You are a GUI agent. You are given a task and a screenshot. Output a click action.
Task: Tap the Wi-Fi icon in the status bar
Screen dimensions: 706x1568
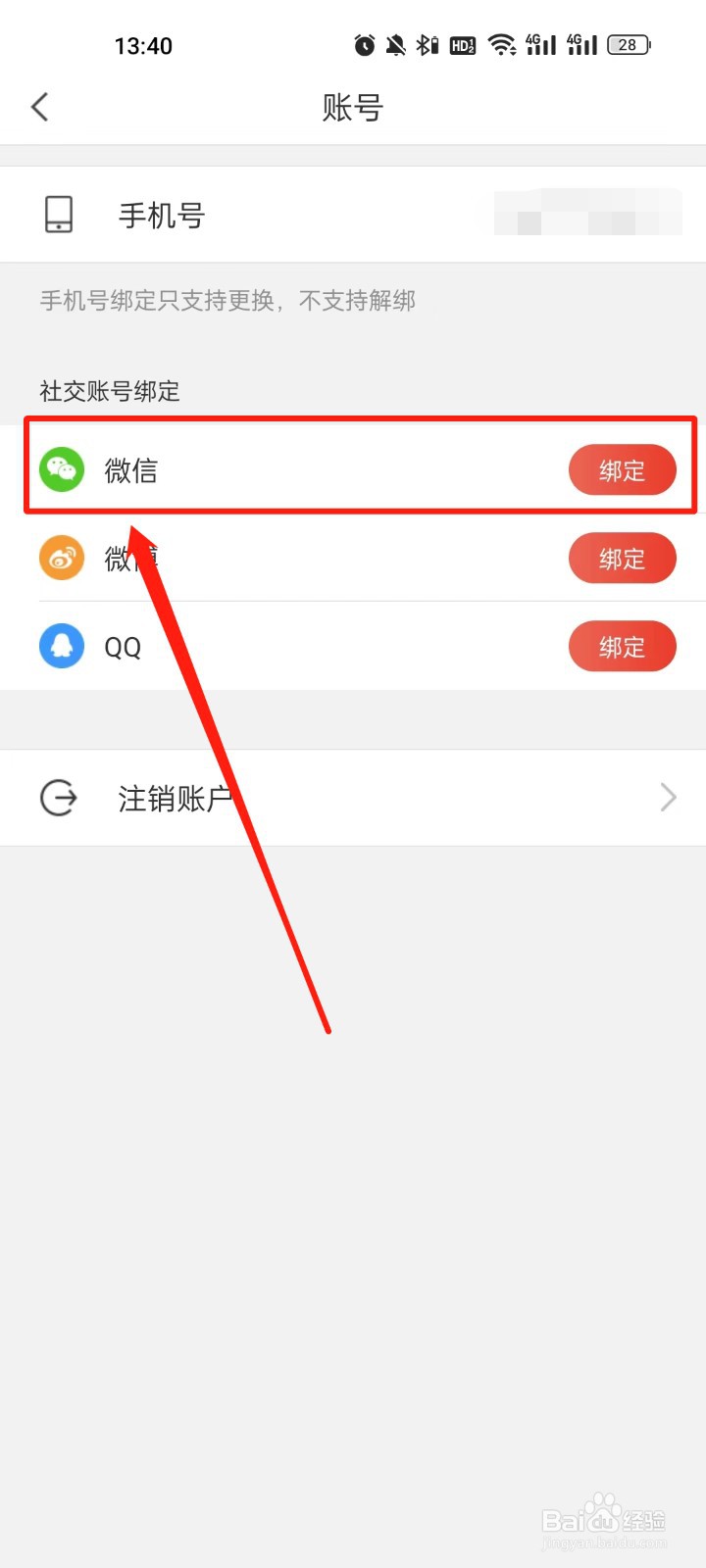tap(502, 44)
